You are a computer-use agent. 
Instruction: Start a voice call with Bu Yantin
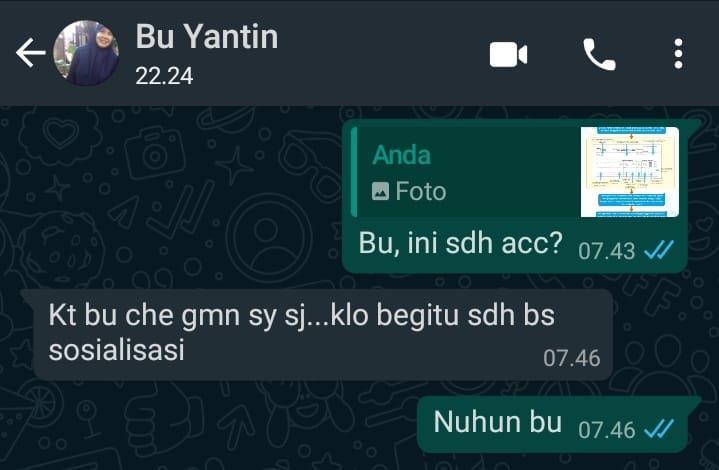(599, 54)
